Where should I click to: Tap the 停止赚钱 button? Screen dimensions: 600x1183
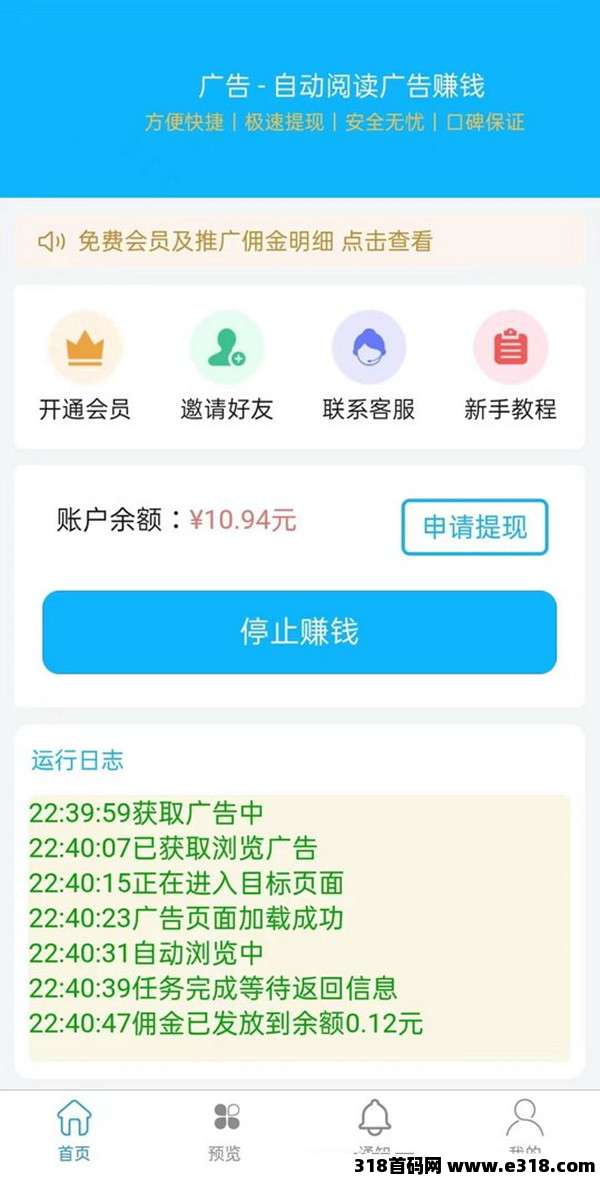pos(299,632)
